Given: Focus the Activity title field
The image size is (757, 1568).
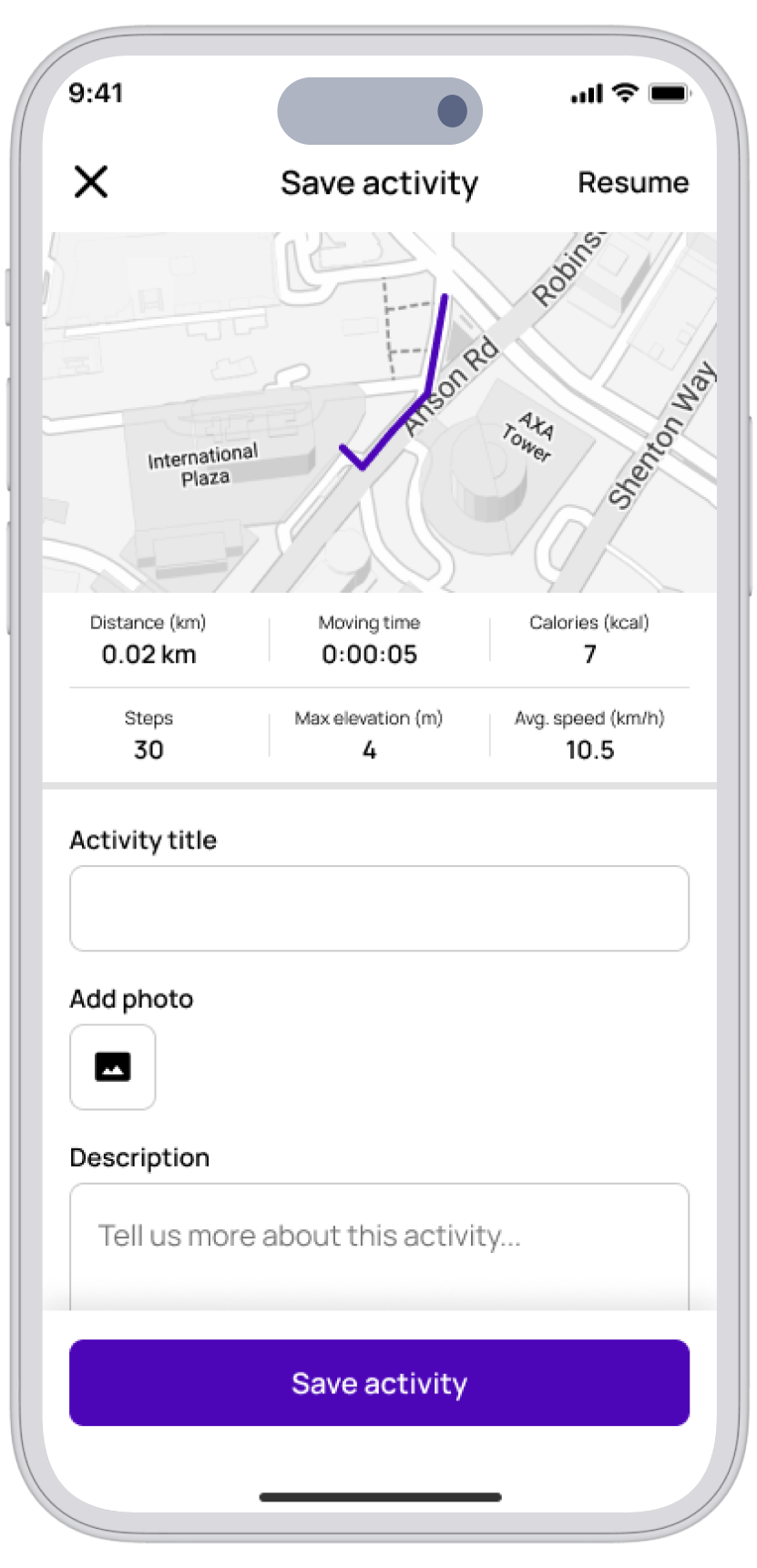Looking at the screenshot, I should pyautogui.click(x=379, y=908).
